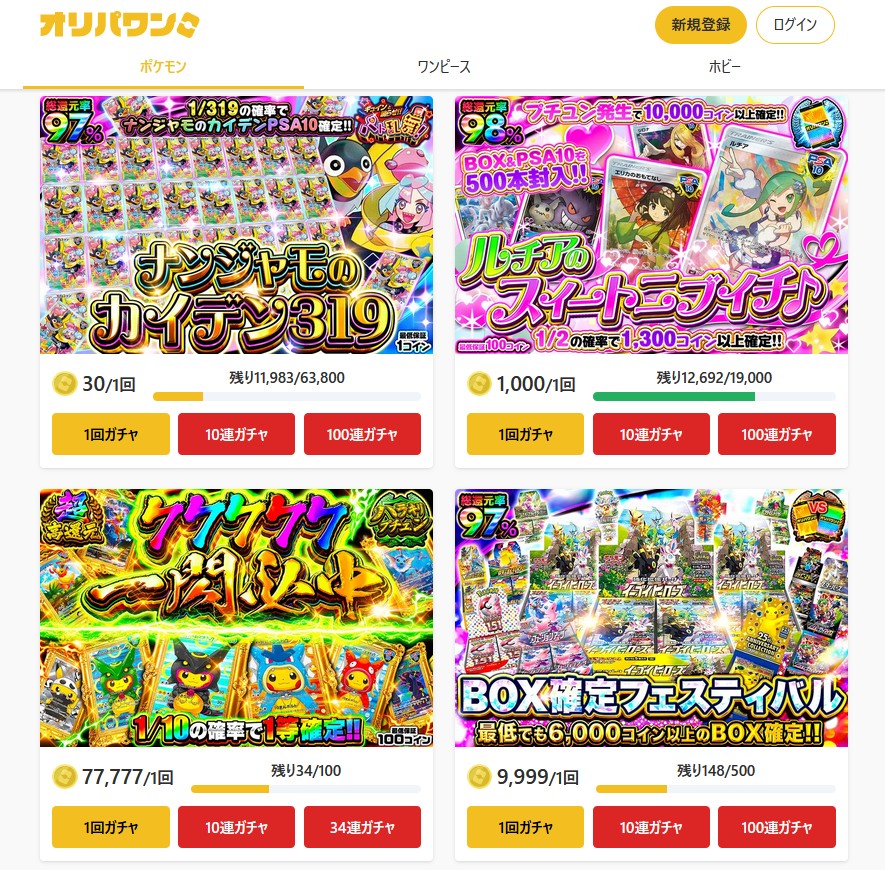
Task: Open the ログイン login button
Action: pyautogui.click(x=795, y=25)
